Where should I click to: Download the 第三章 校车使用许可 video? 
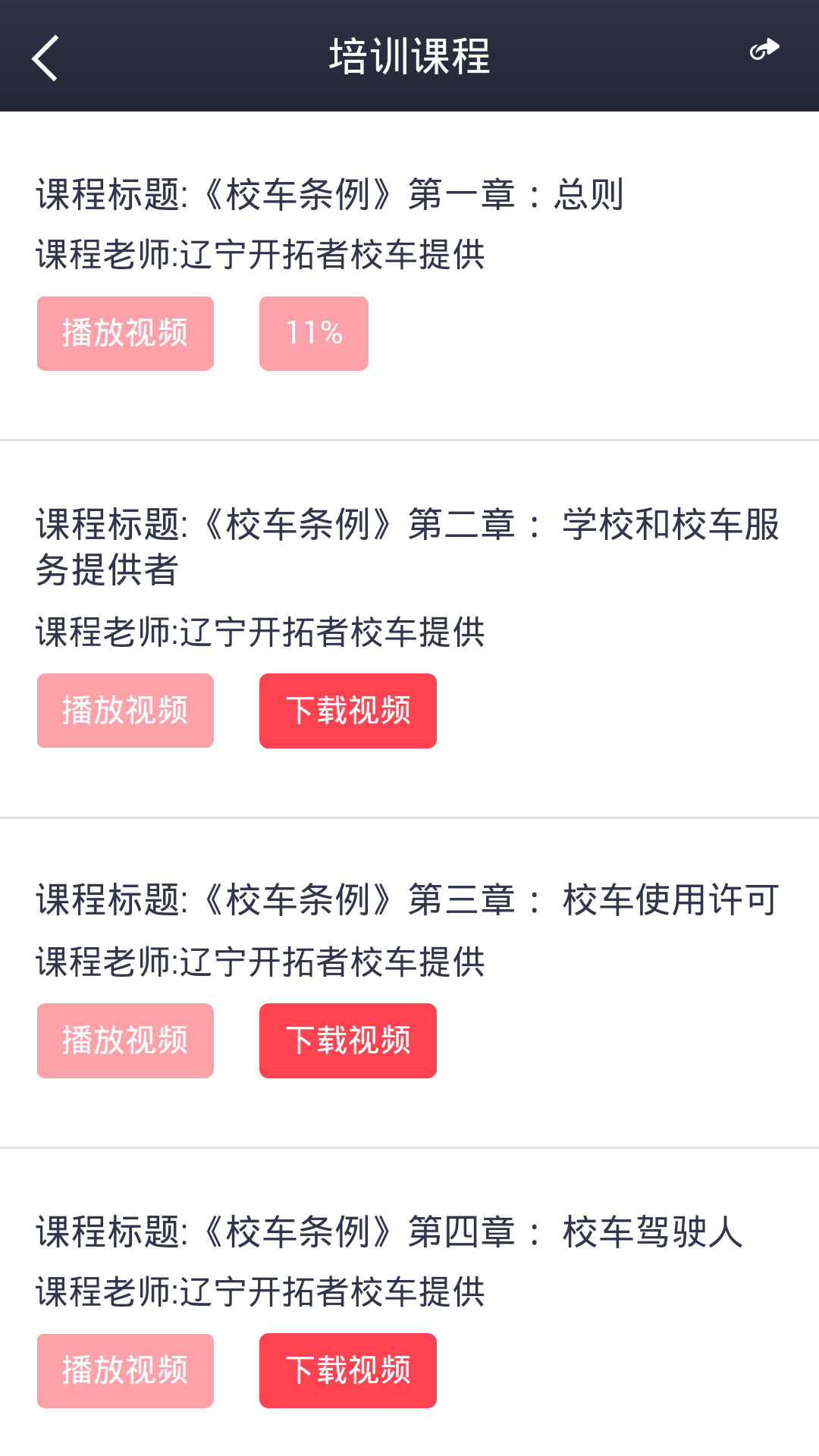pos(347,1040)
